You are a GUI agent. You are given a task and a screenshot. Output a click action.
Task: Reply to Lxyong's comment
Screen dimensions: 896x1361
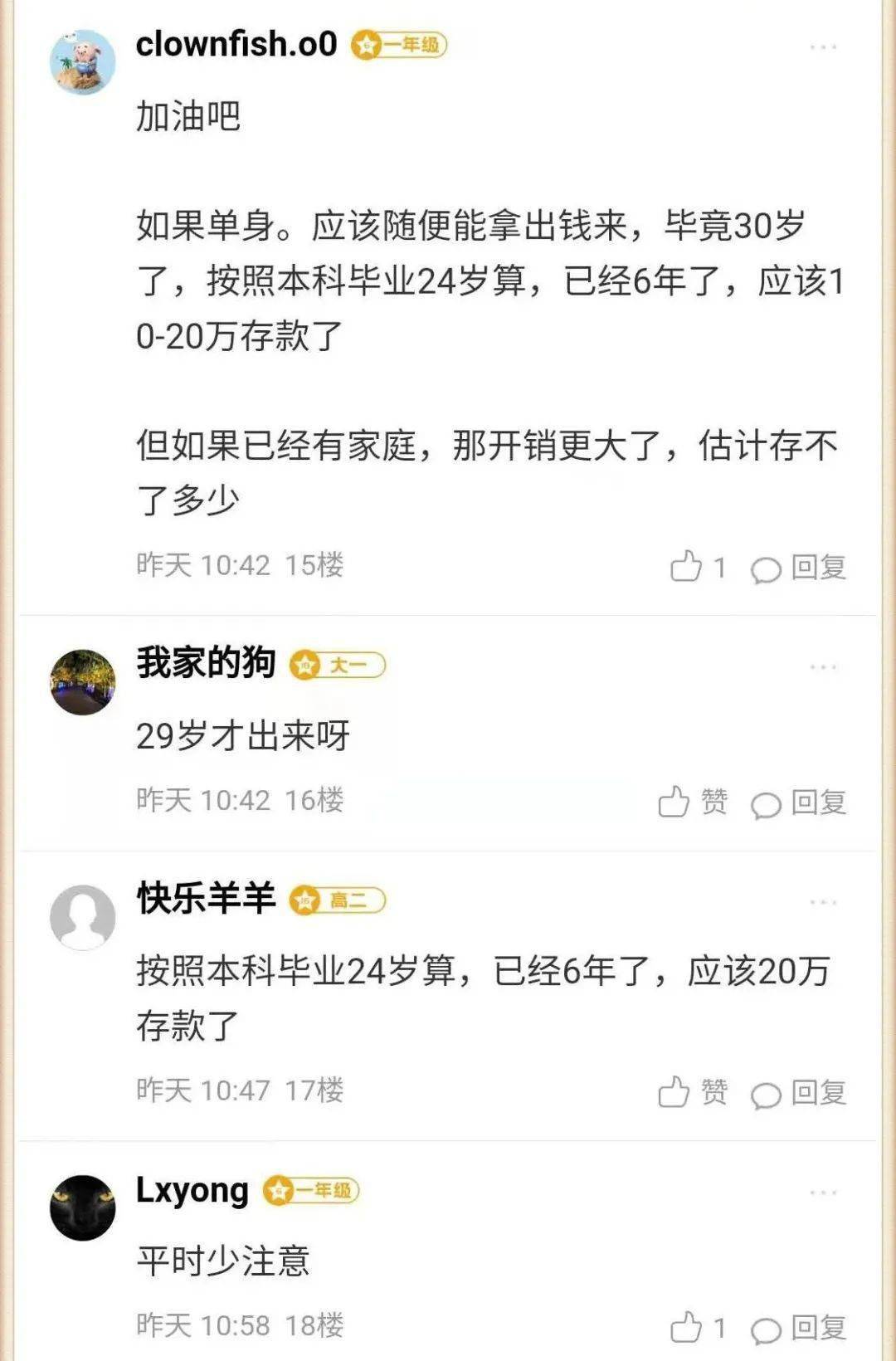[x=799, y=1328]
